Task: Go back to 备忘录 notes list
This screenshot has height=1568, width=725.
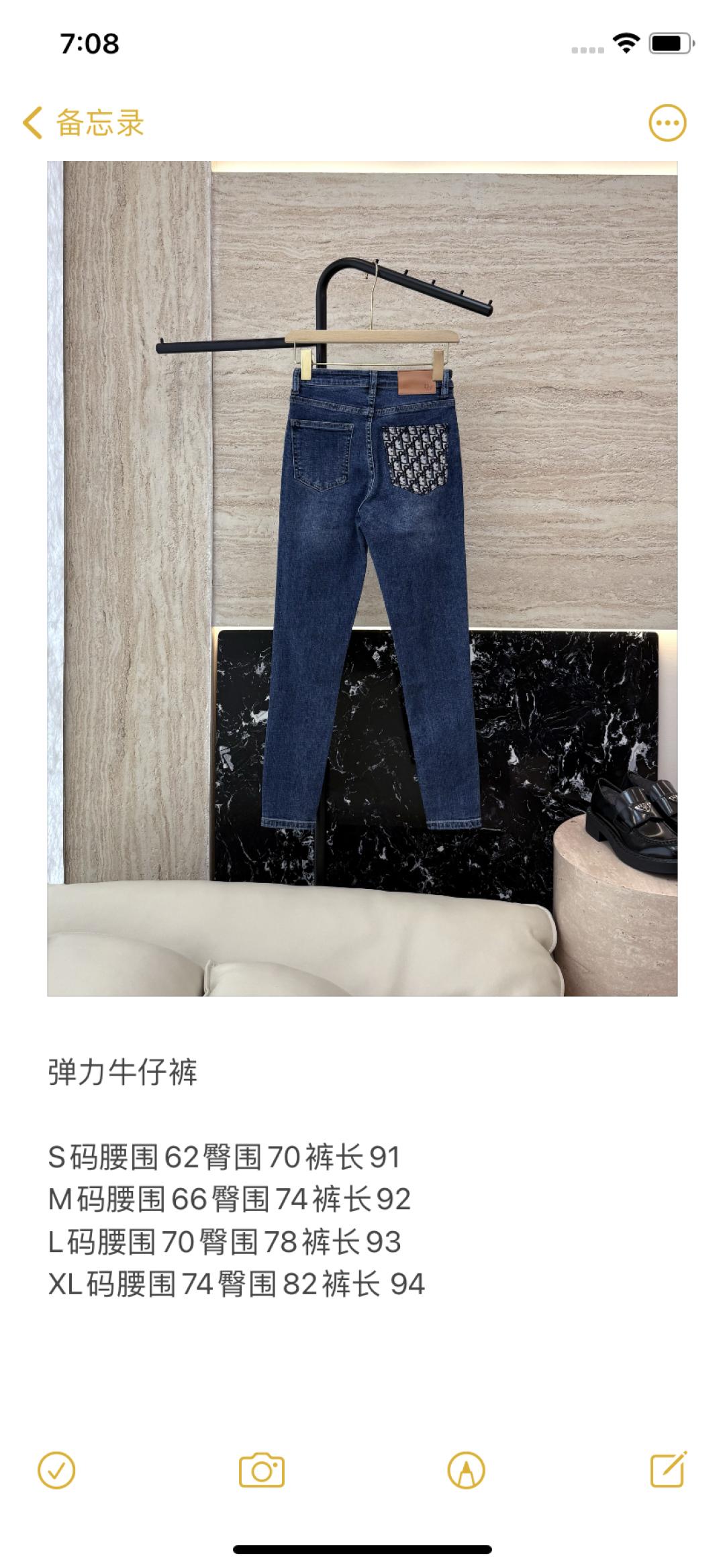Action: (83, 123)
